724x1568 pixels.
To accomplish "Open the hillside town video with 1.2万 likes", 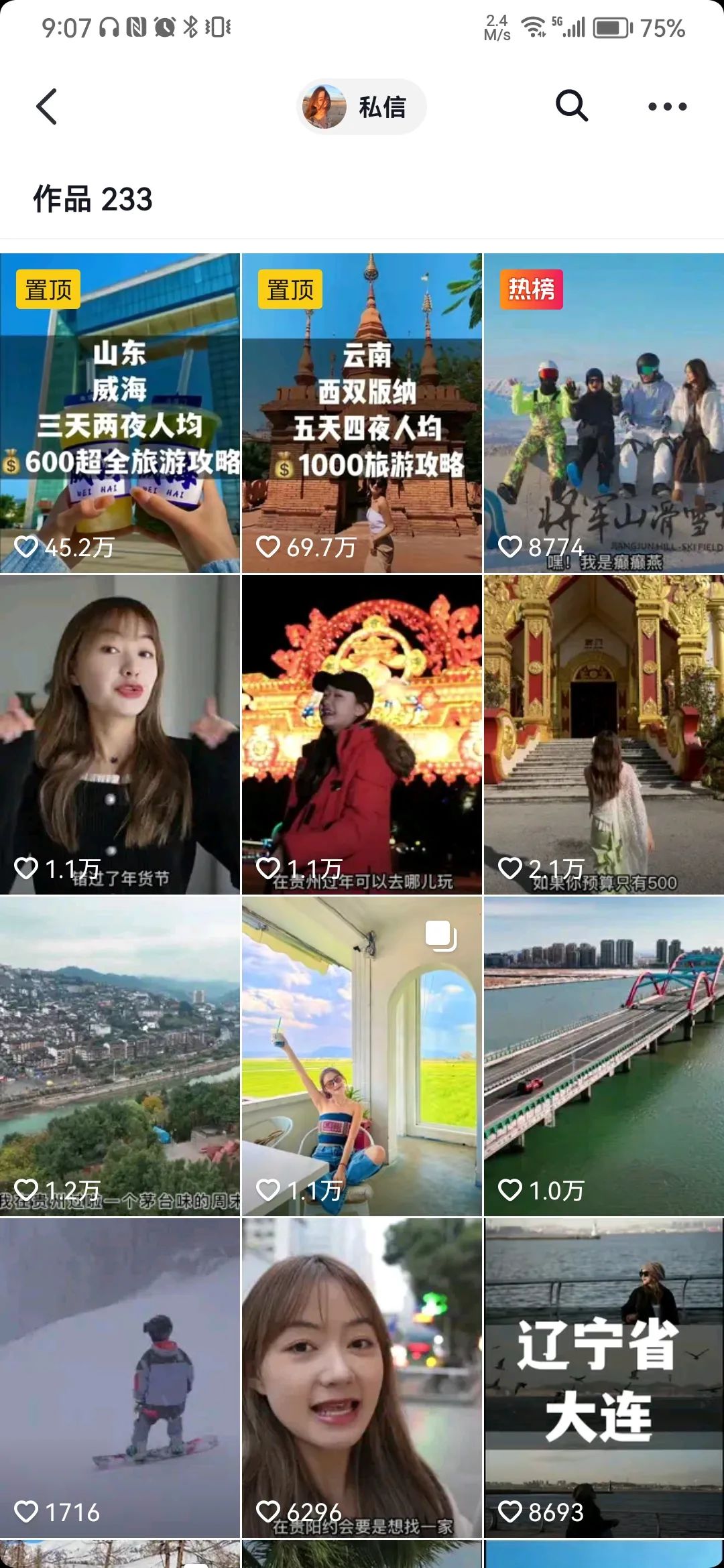I will [120, 1056].
